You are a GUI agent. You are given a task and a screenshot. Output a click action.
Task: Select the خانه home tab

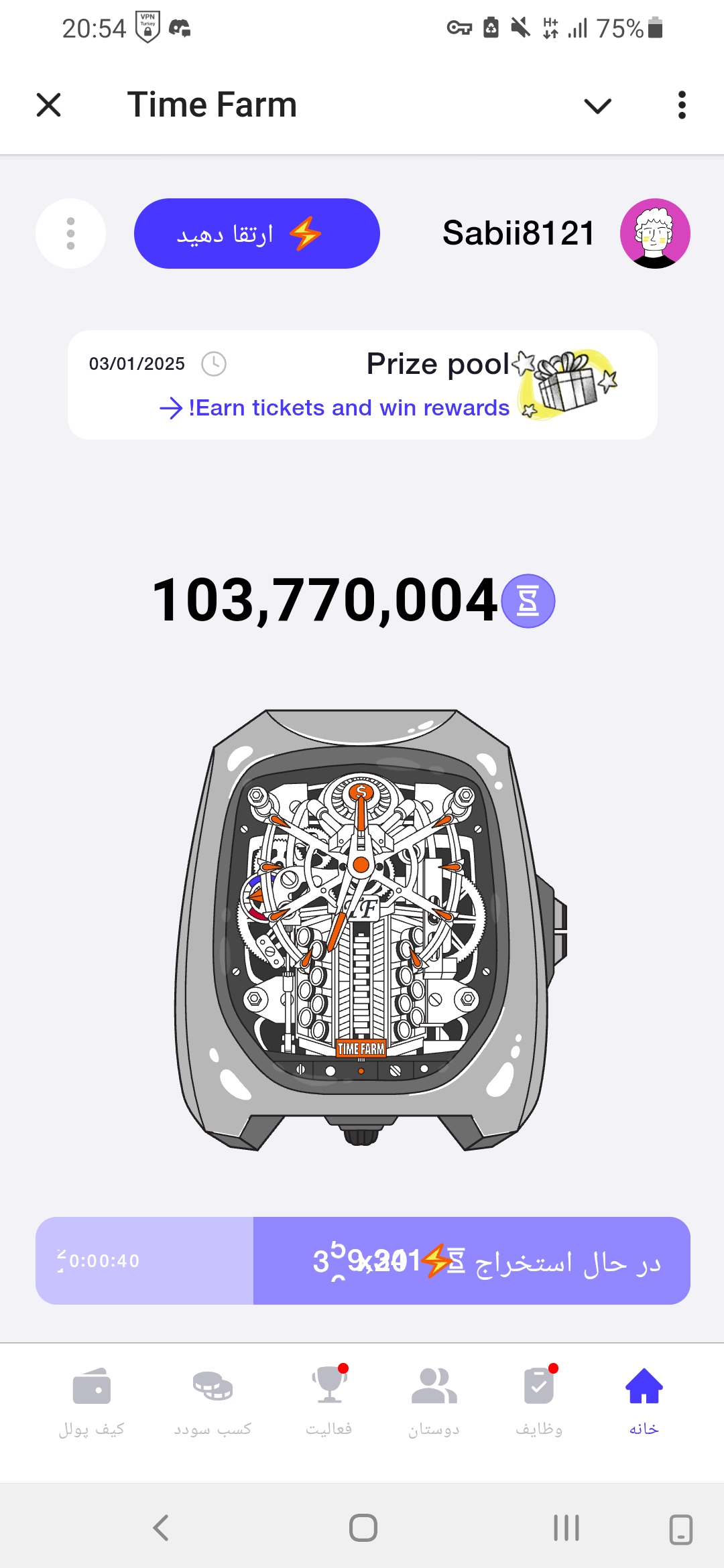(x=644, y=1401)
